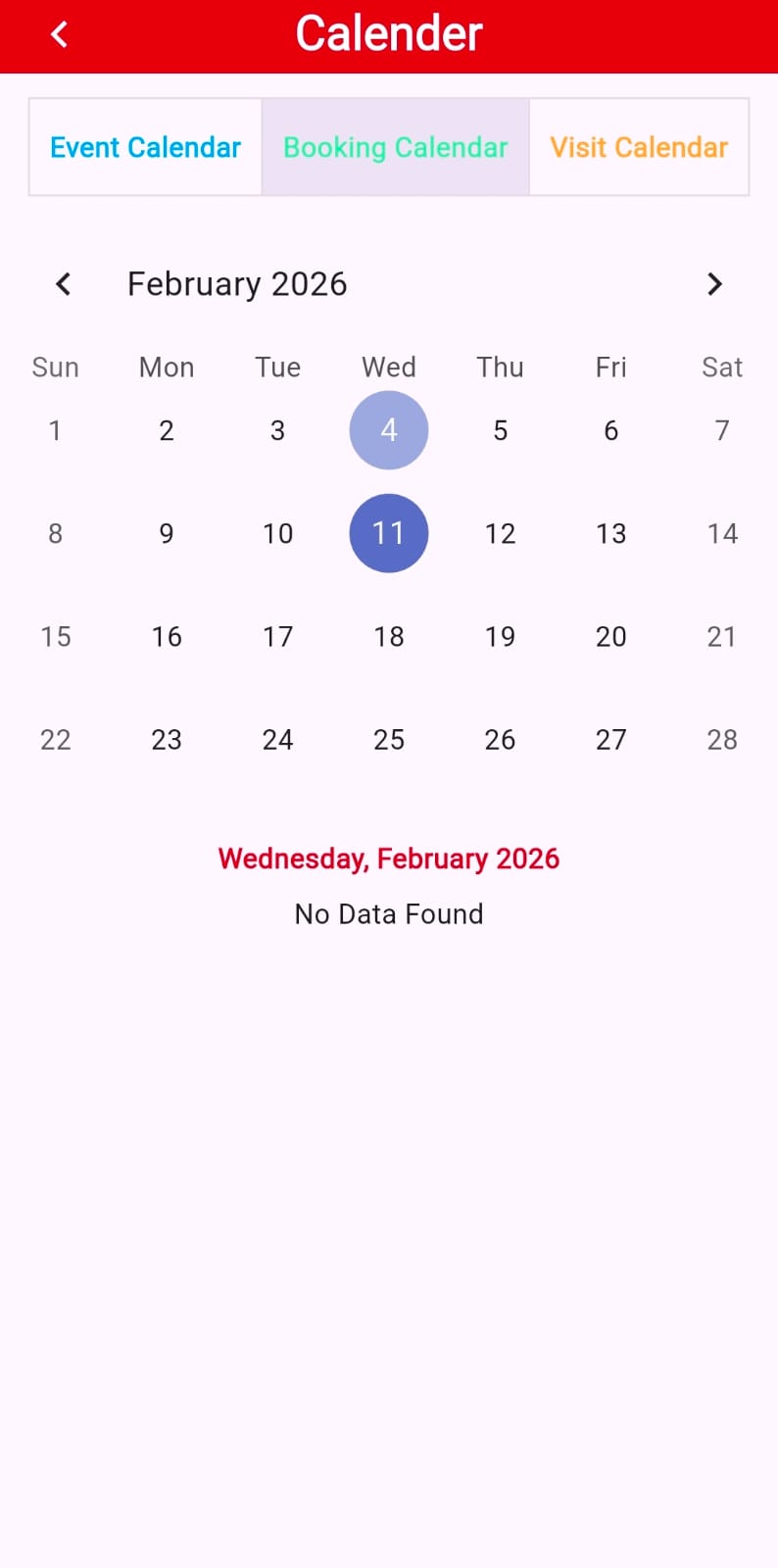Select date 18 under Wednesday
This screenshot has width=778, height=1568.
click(389, 636)
